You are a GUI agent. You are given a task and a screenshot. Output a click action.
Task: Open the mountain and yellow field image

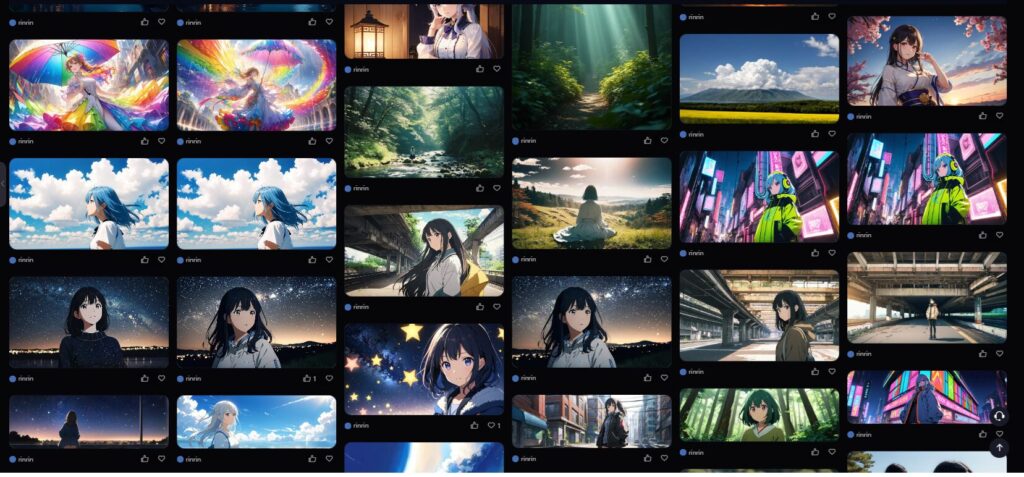759,79
